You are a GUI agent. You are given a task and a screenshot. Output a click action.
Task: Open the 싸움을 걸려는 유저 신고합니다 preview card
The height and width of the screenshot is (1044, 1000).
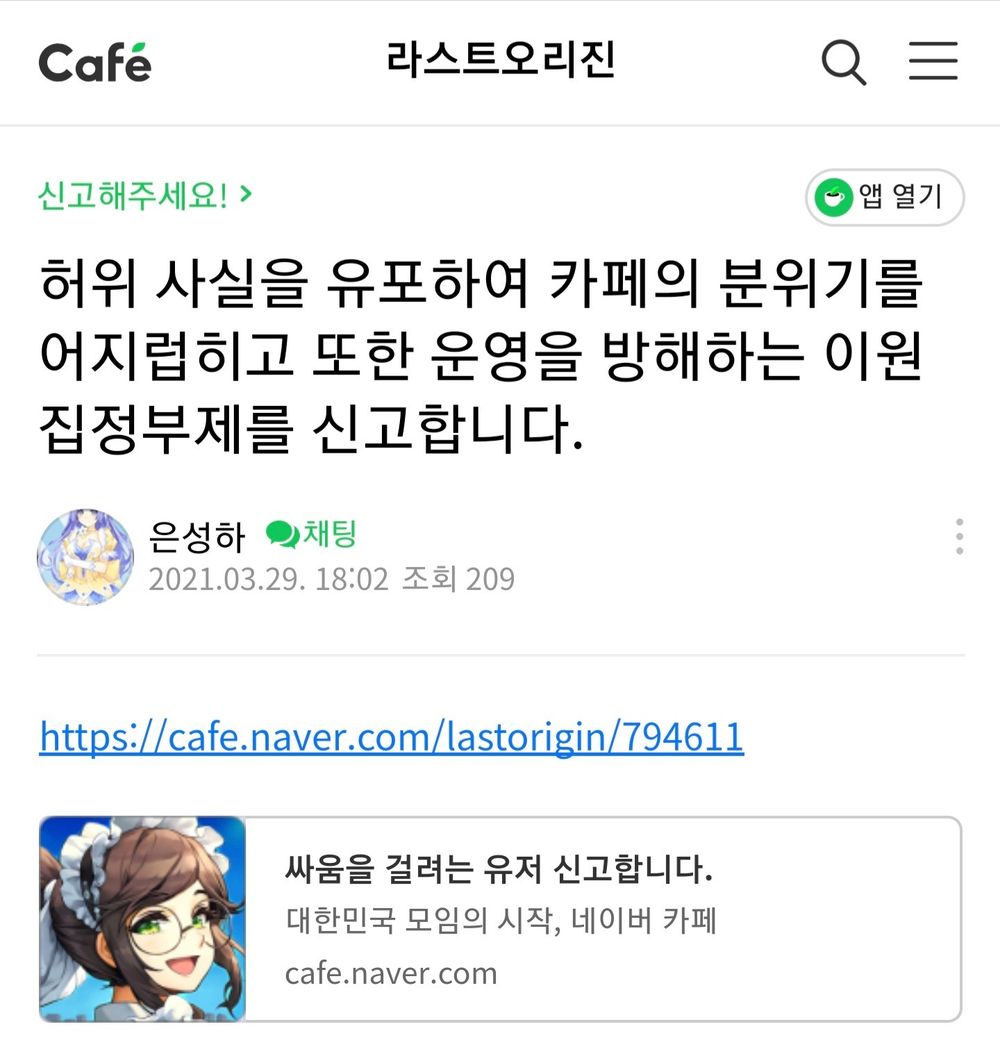[500, 919]
